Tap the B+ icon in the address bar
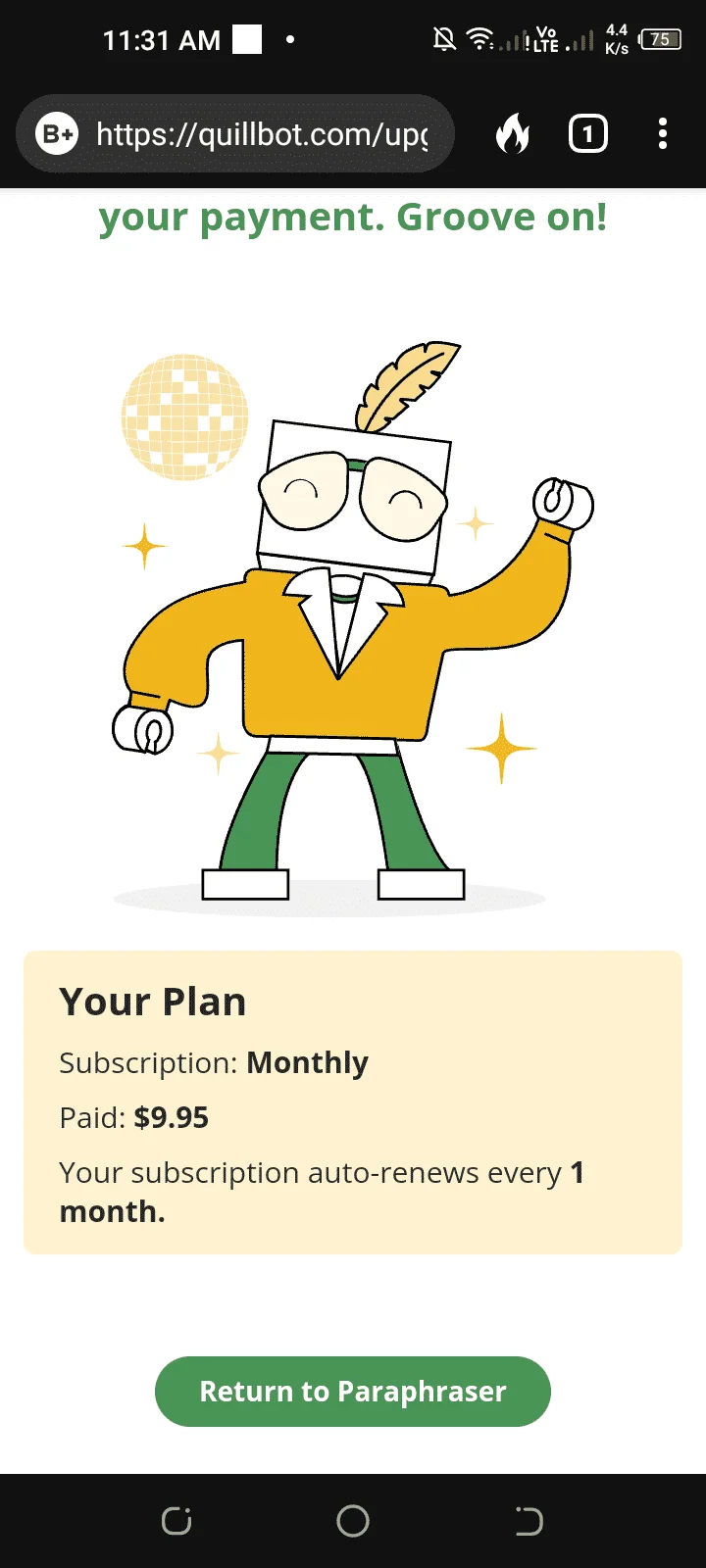Viewport: 706px width, 1568px height. click(57, 134)
